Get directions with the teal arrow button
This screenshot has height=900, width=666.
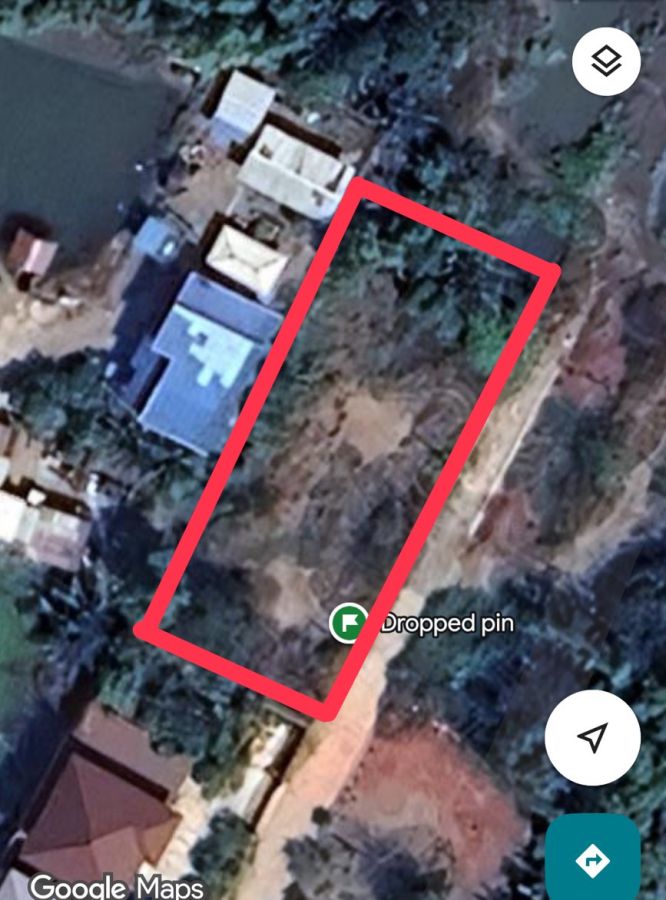tap(592, 858)
